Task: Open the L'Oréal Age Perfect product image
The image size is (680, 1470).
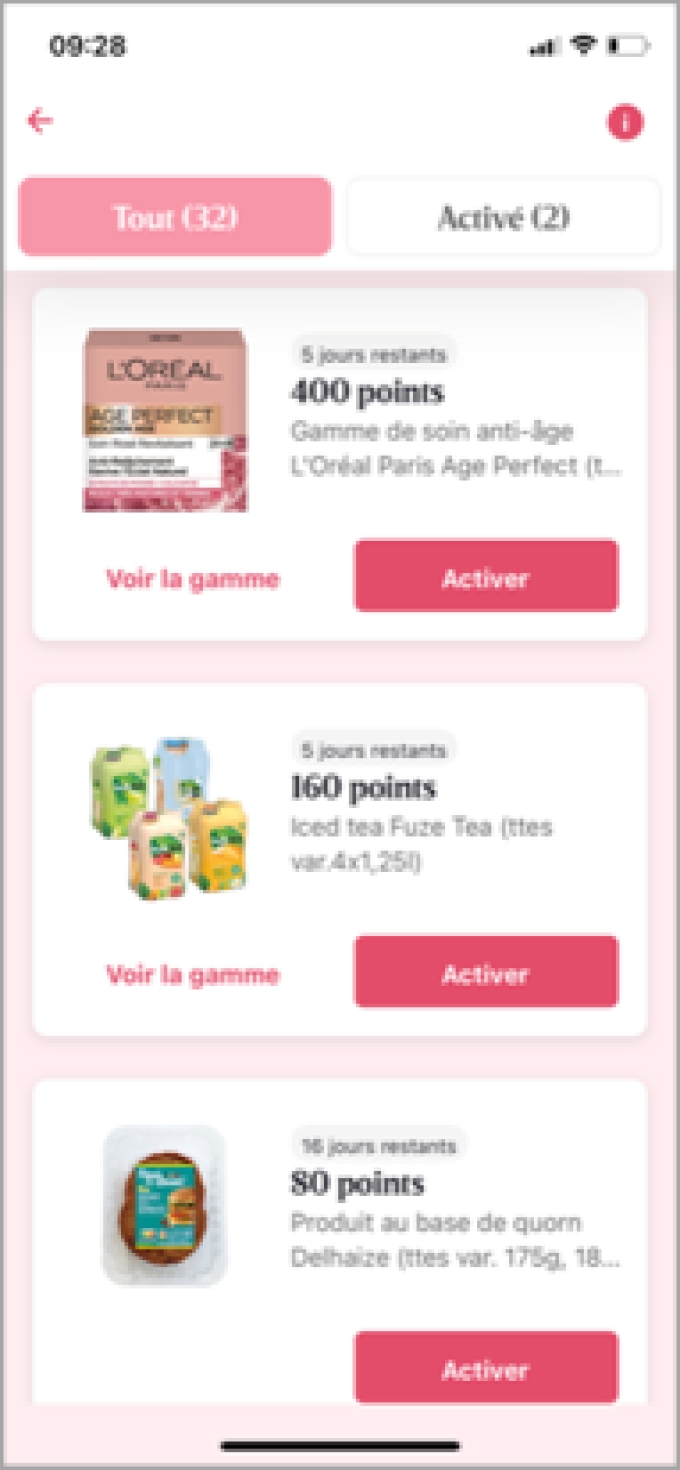Action: click(x=165, y=421)
